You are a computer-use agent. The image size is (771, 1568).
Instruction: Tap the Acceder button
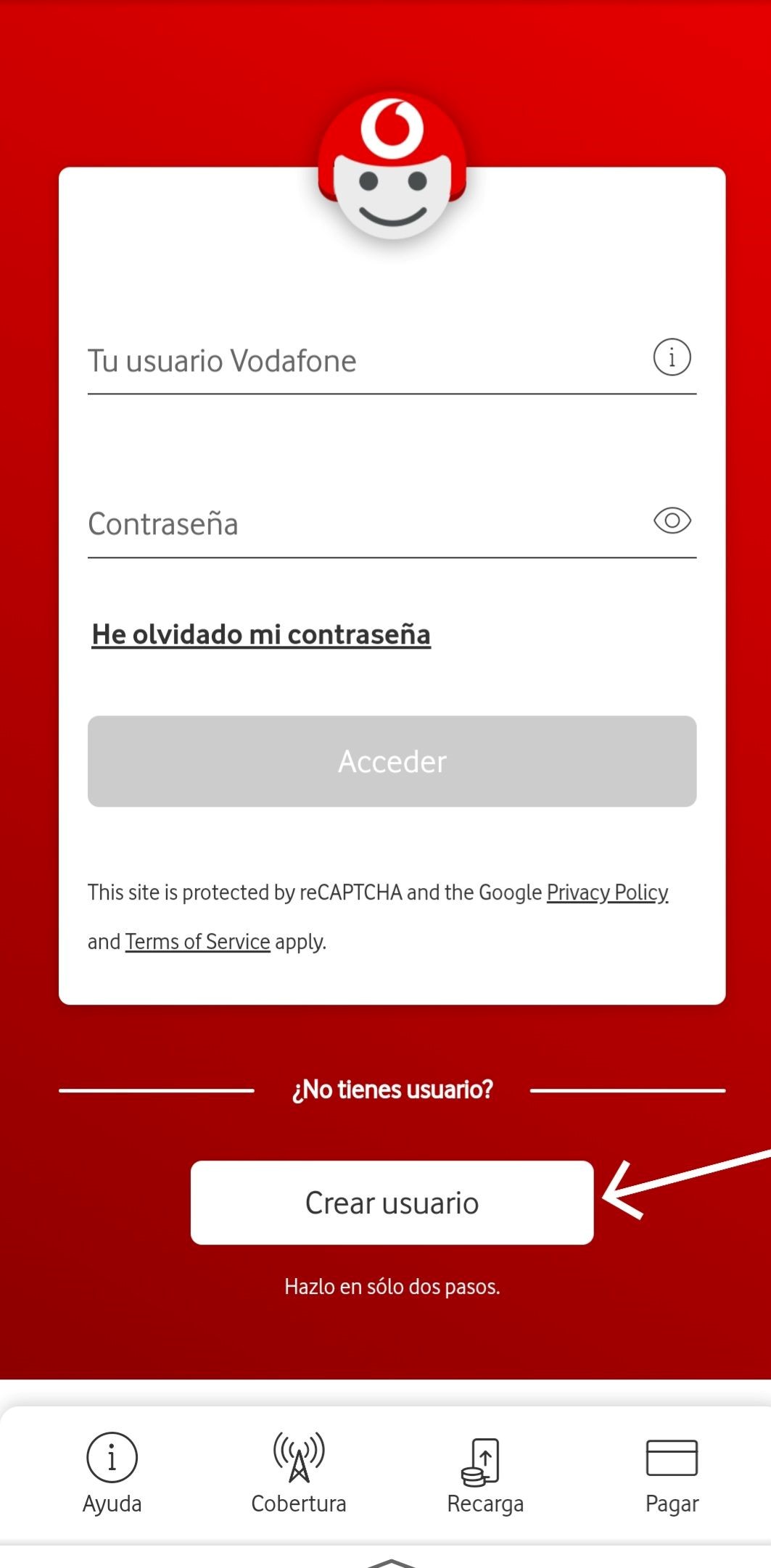[392, 761]
